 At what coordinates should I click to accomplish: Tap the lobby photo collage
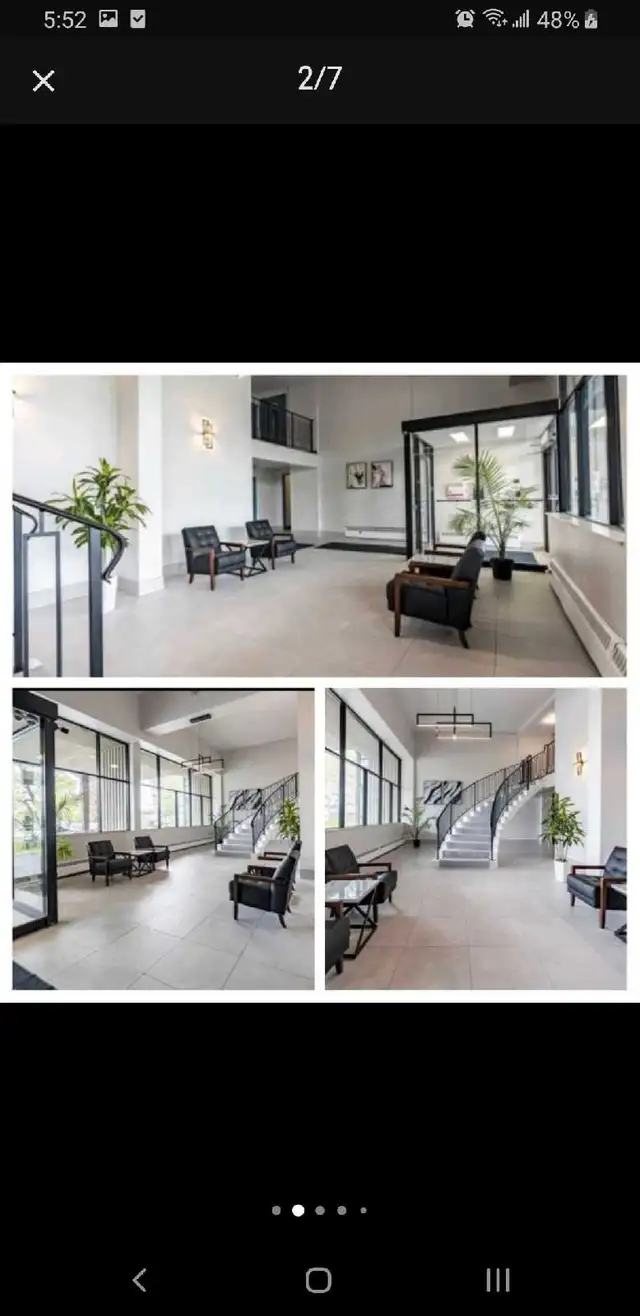[x=320, y=682]
